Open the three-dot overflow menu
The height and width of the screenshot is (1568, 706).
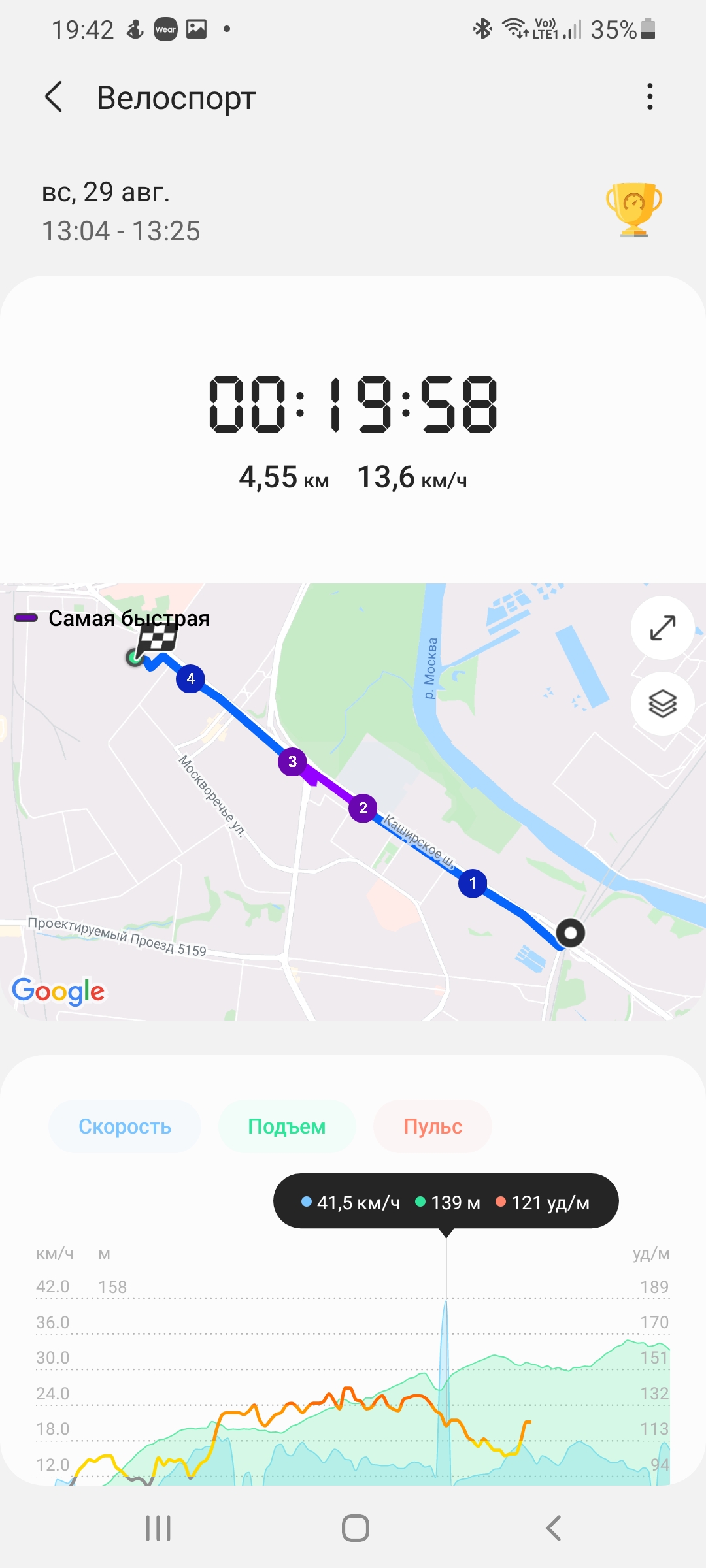click(x=649, y=97)
